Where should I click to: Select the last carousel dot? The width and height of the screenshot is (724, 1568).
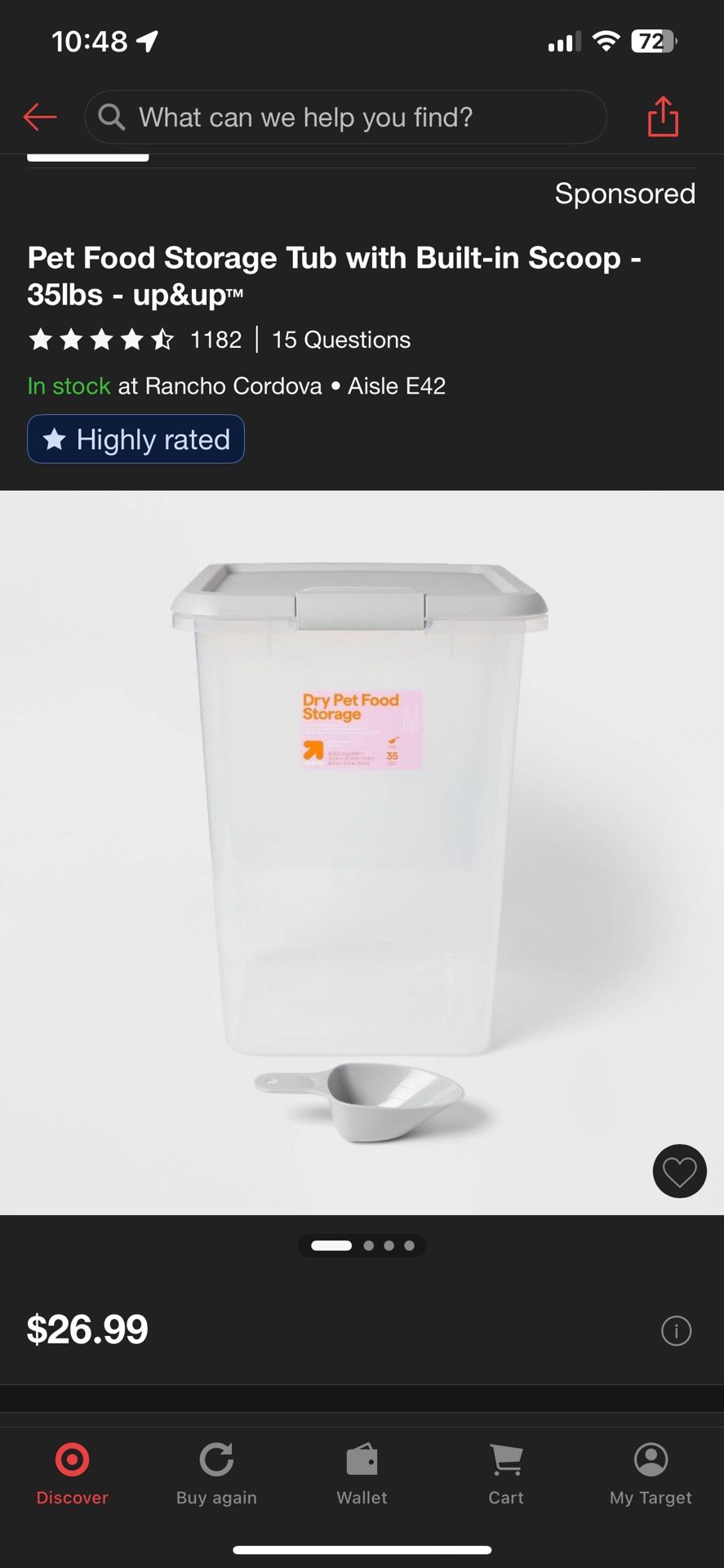pyautogui.click(x=410, y=1245)
